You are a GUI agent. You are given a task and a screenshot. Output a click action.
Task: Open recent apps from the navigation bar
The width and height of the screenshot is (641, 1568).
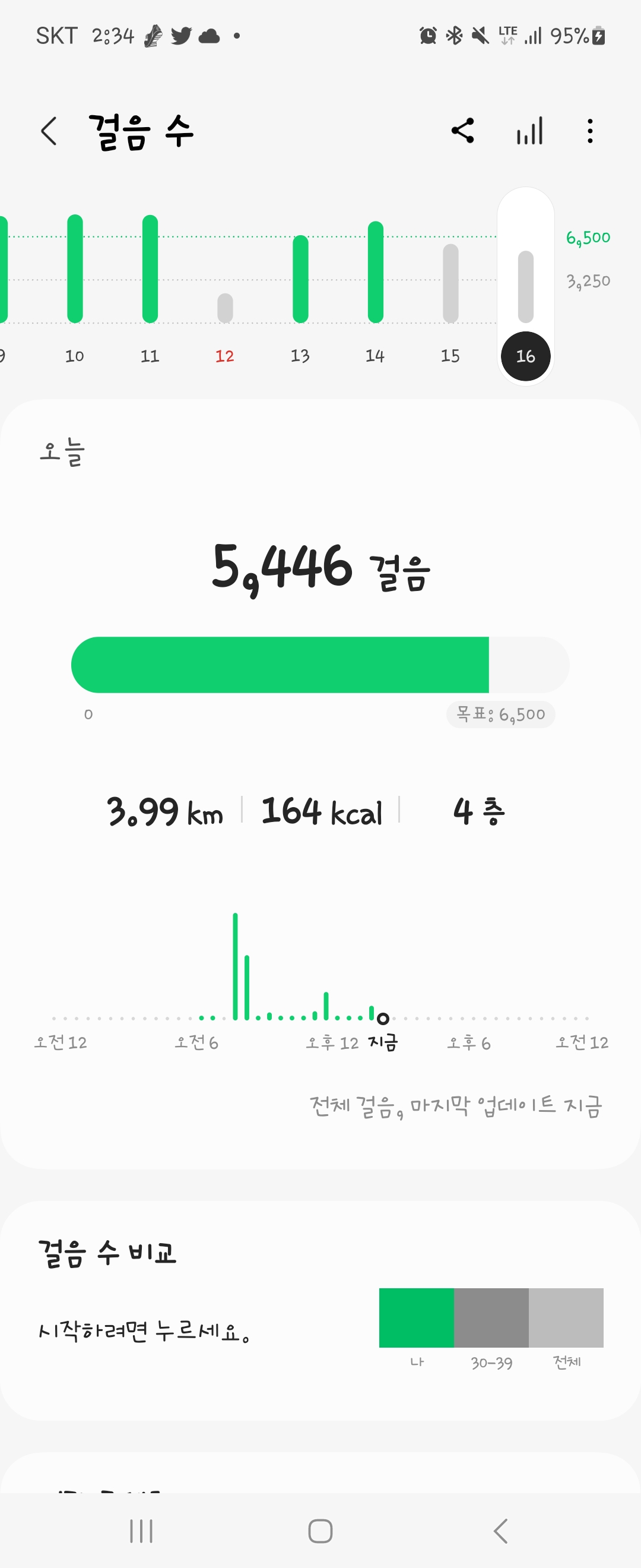[141, 1531]
